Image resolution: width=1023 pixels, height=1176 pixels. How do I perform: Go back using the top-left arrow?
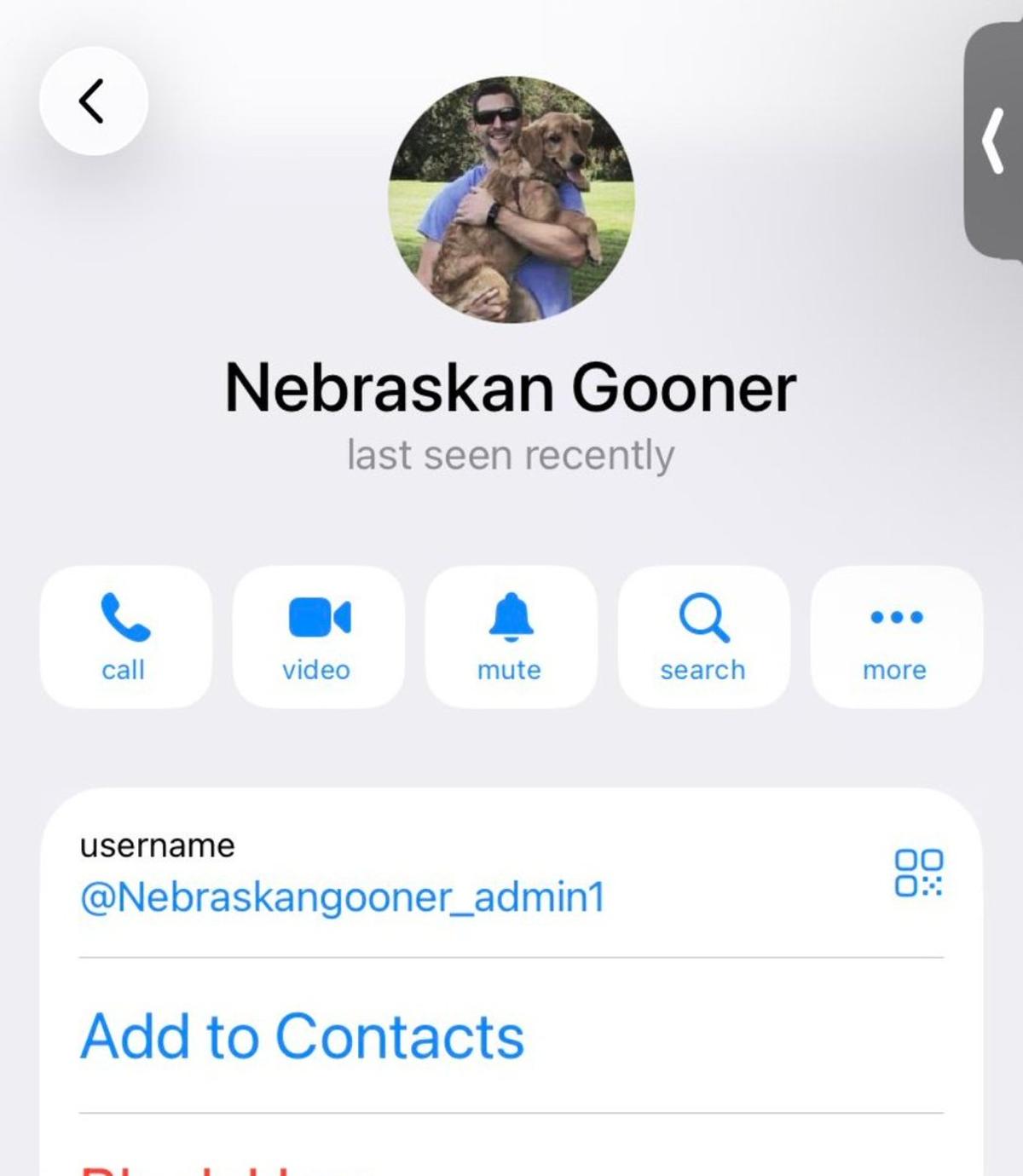(93, 101)
